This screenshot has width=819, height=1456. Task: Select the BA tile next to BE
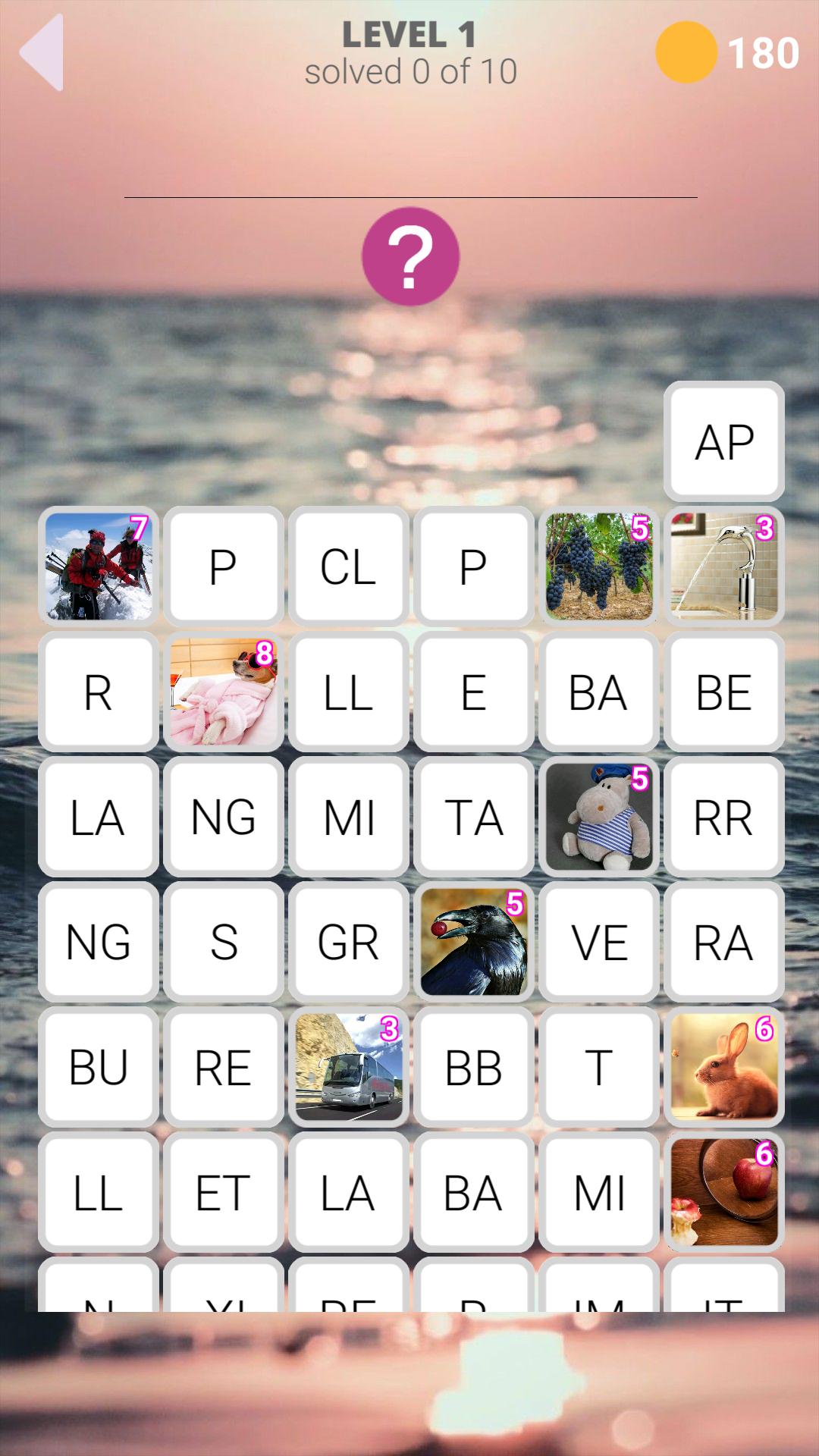[598, 692]
